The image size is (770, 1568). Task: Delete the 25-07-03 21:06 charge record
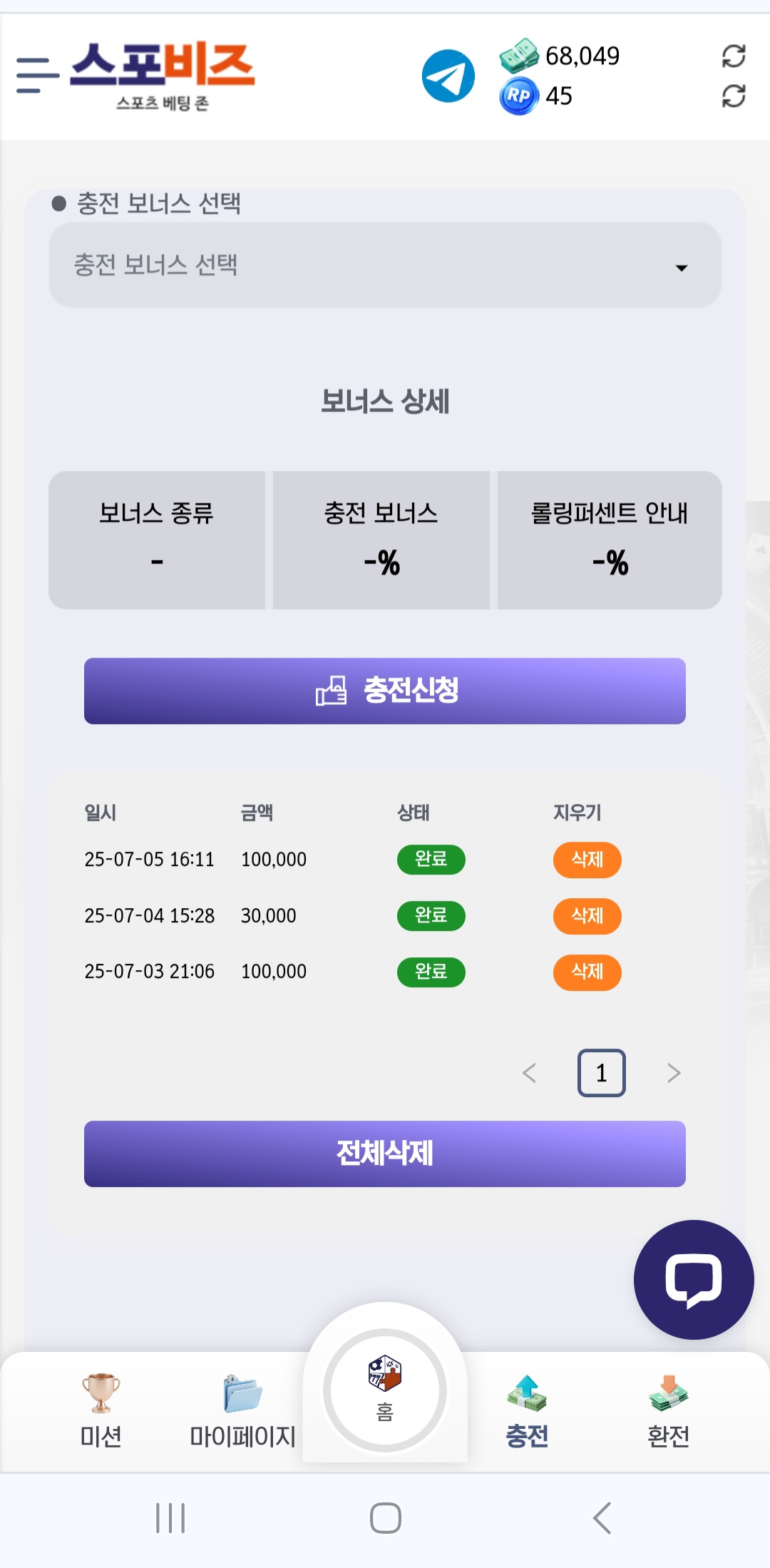click(587, 972)
